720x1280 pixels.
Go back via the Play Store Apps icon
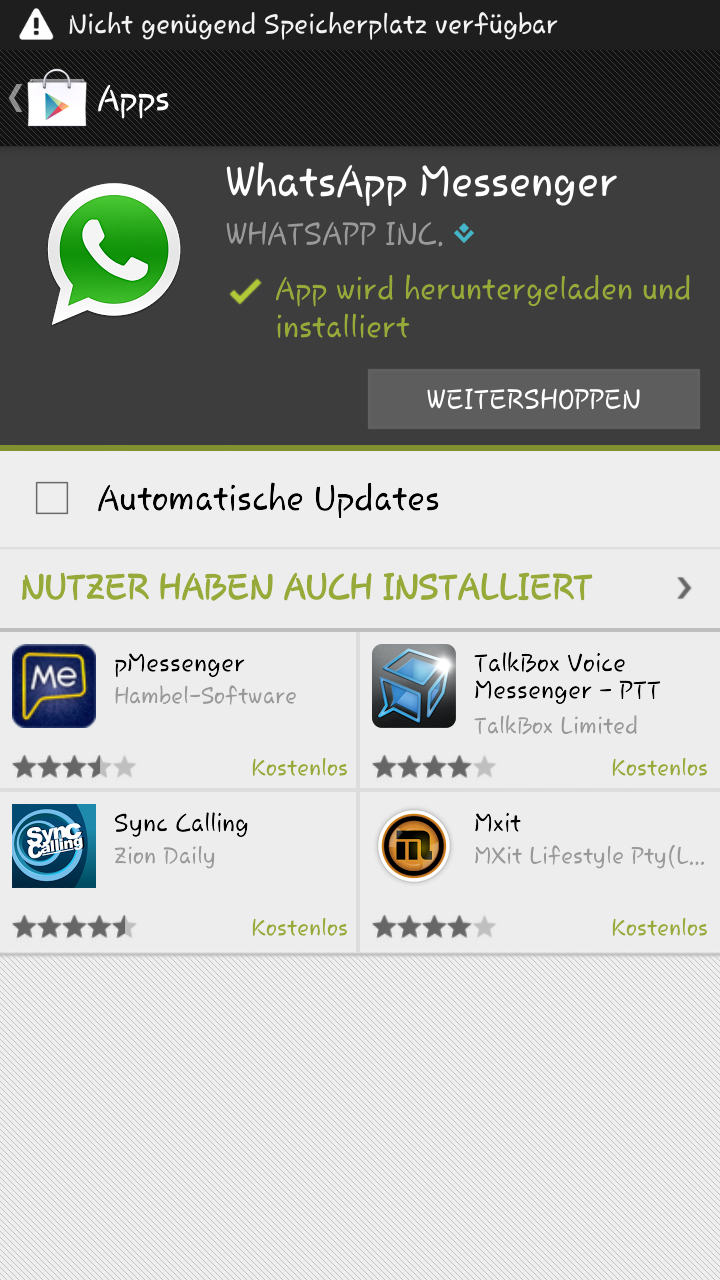click(x=56, y=98)
